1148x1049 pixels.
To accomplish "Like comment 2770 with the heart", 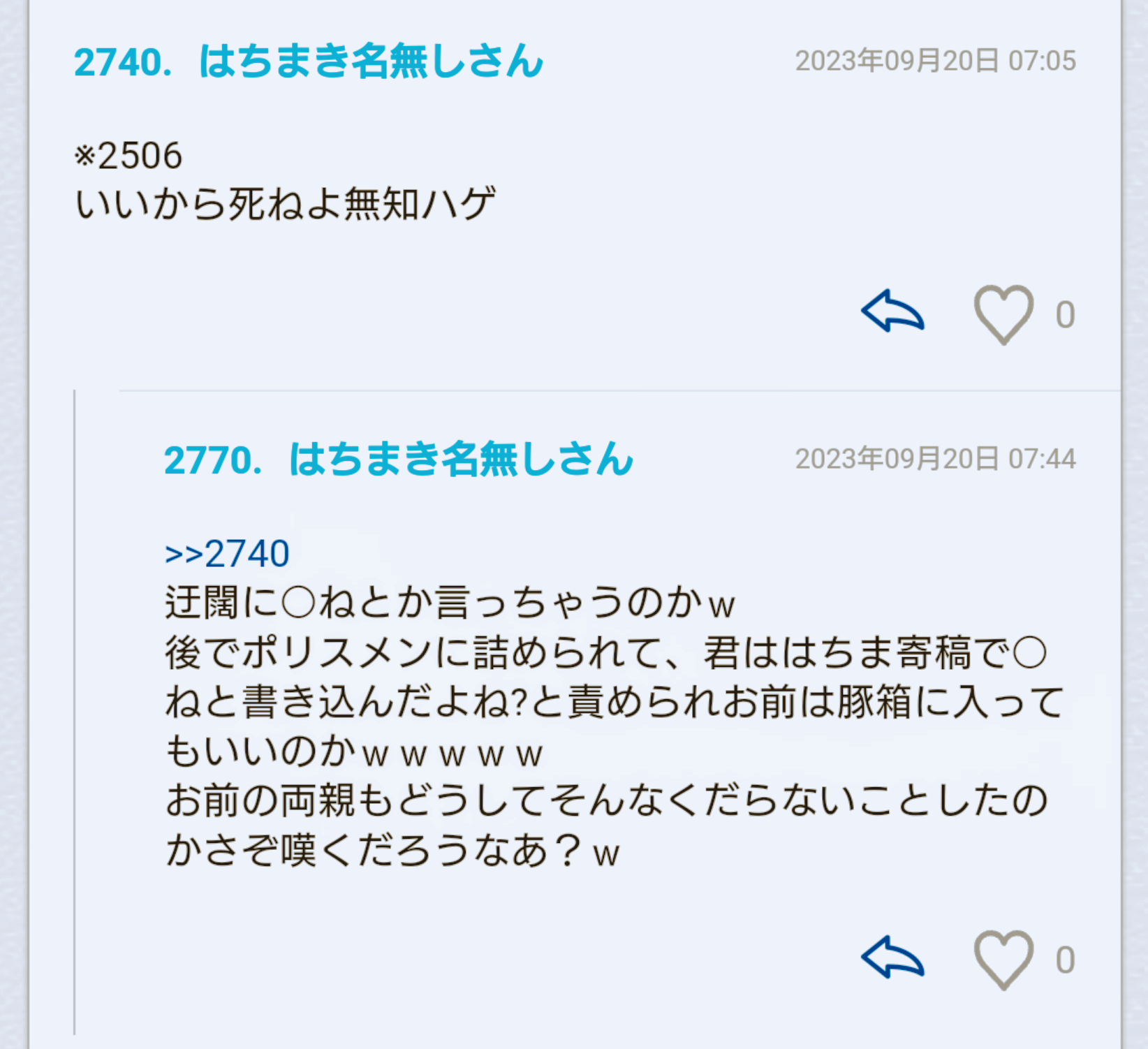I will click(1003, 960).
